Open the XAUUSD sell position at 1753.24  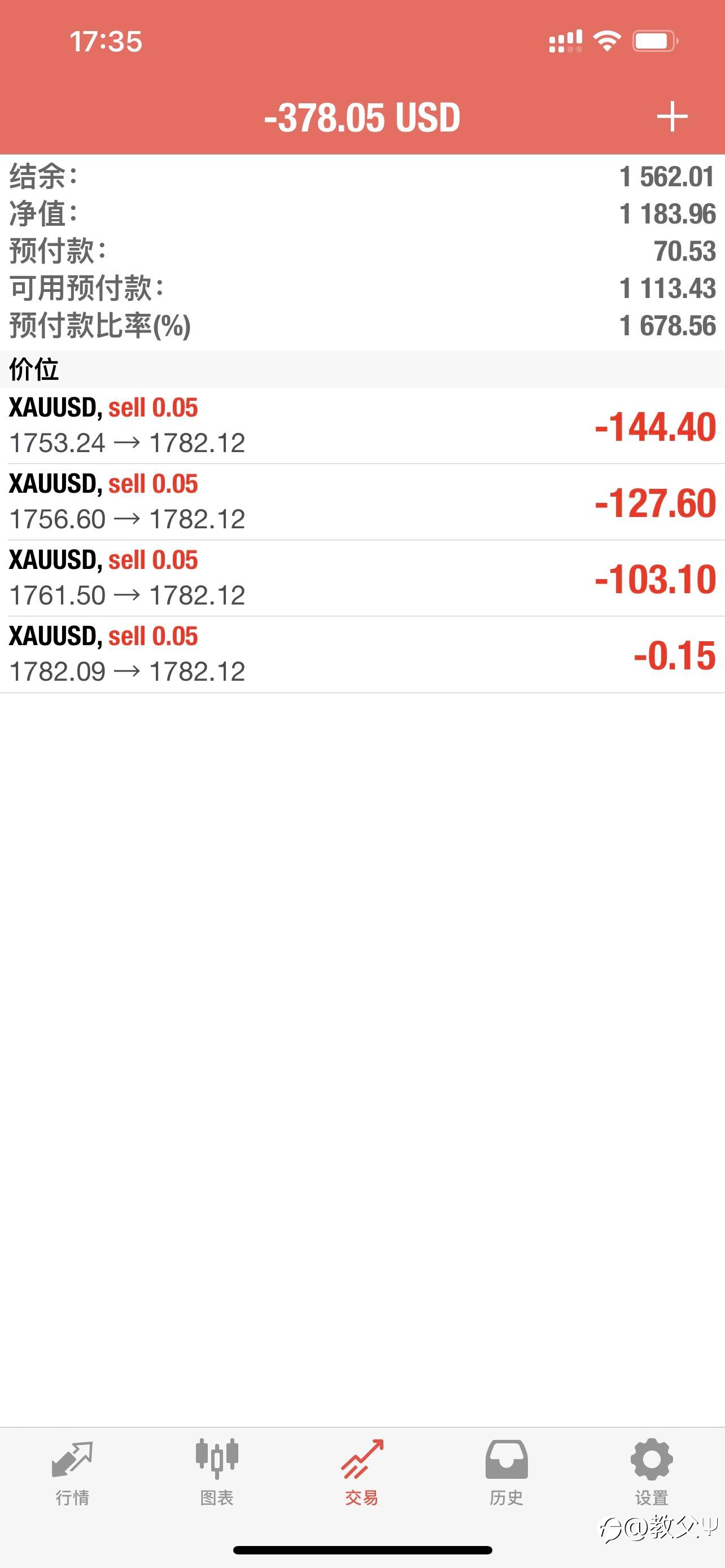point(362,426)
